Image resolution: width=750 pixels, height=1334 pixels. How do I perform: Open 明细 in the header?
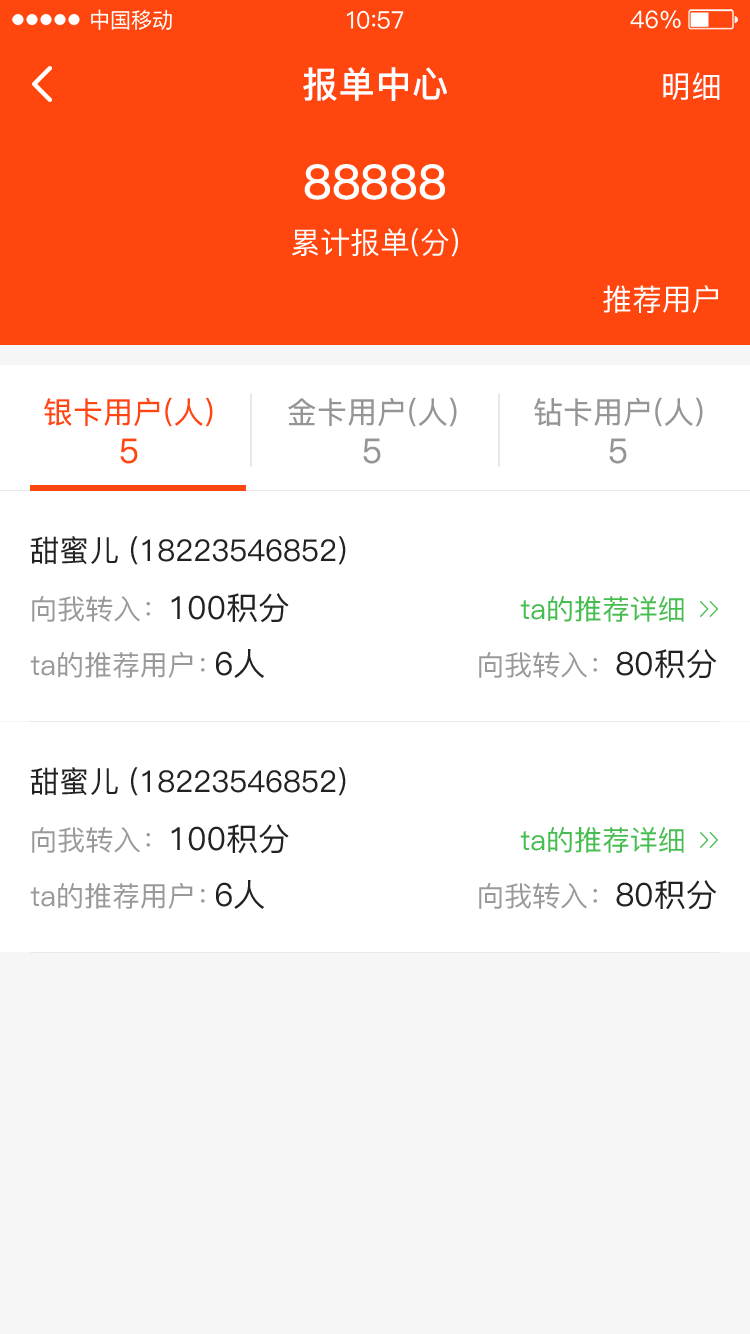pos(691,87)
